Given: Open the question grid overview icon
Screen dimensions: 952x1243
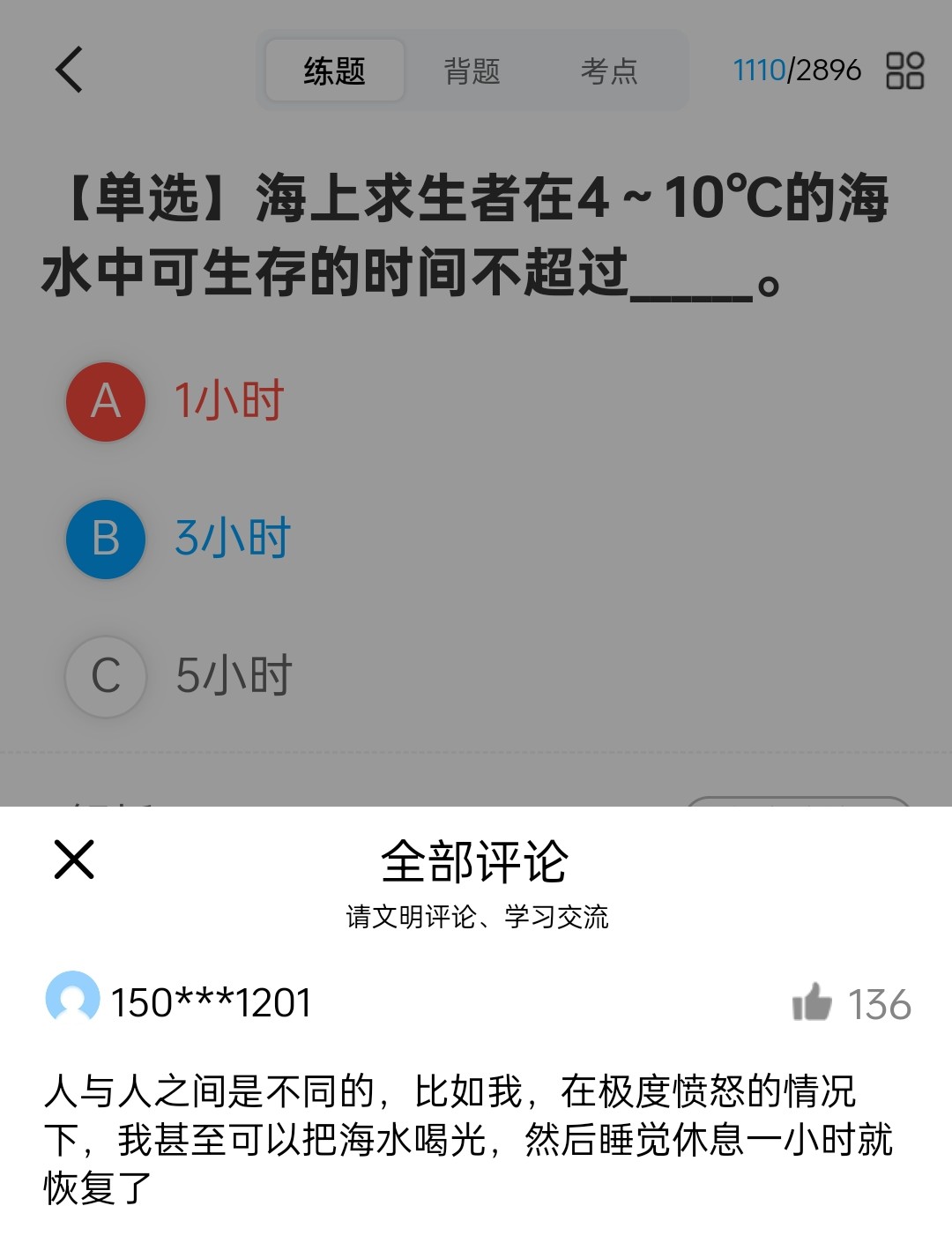Looking at the screenshot, I should coord(904,71).
